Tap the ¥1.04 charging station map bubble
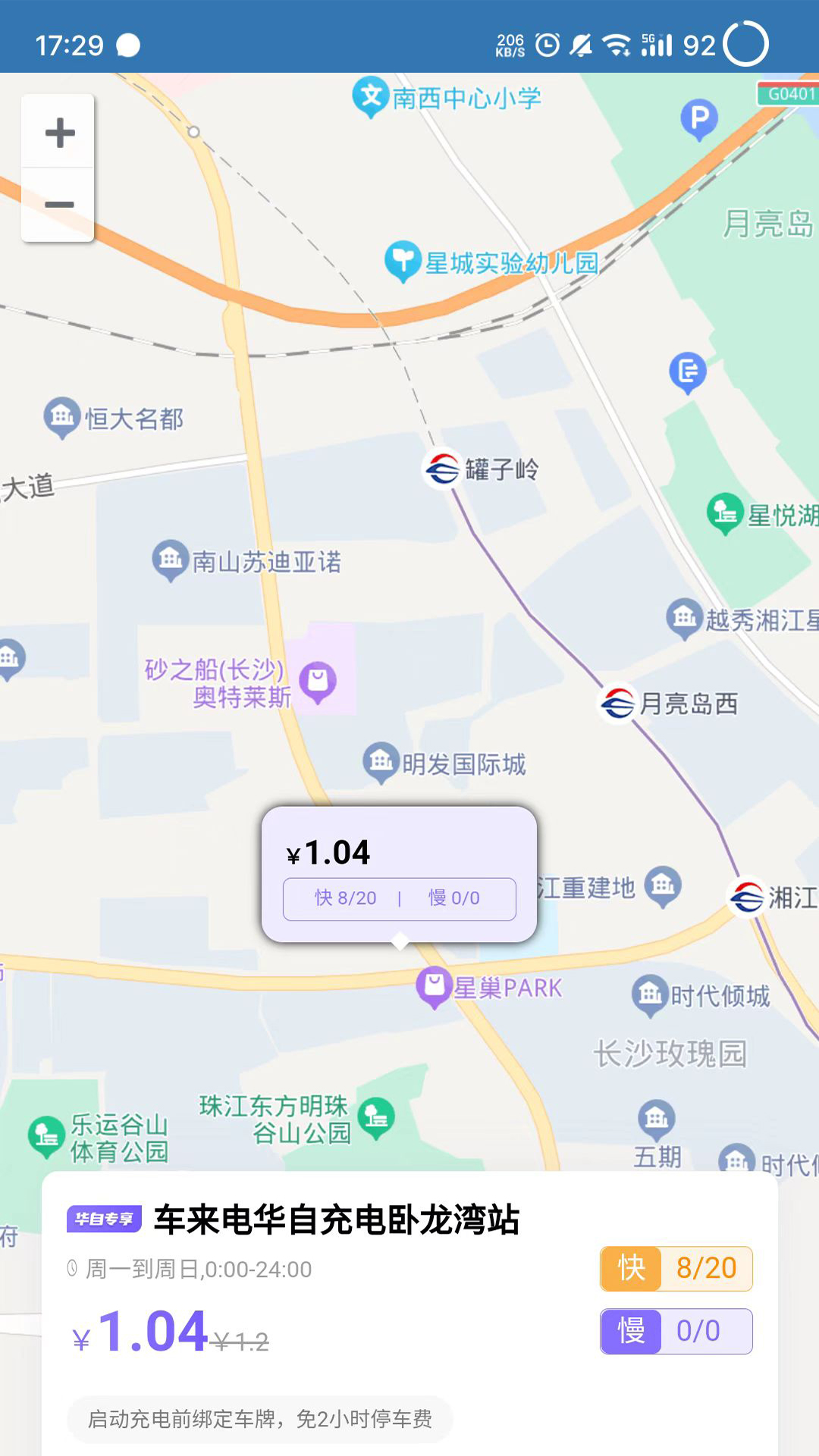The image size is (819, 1456). click(399, 874)
